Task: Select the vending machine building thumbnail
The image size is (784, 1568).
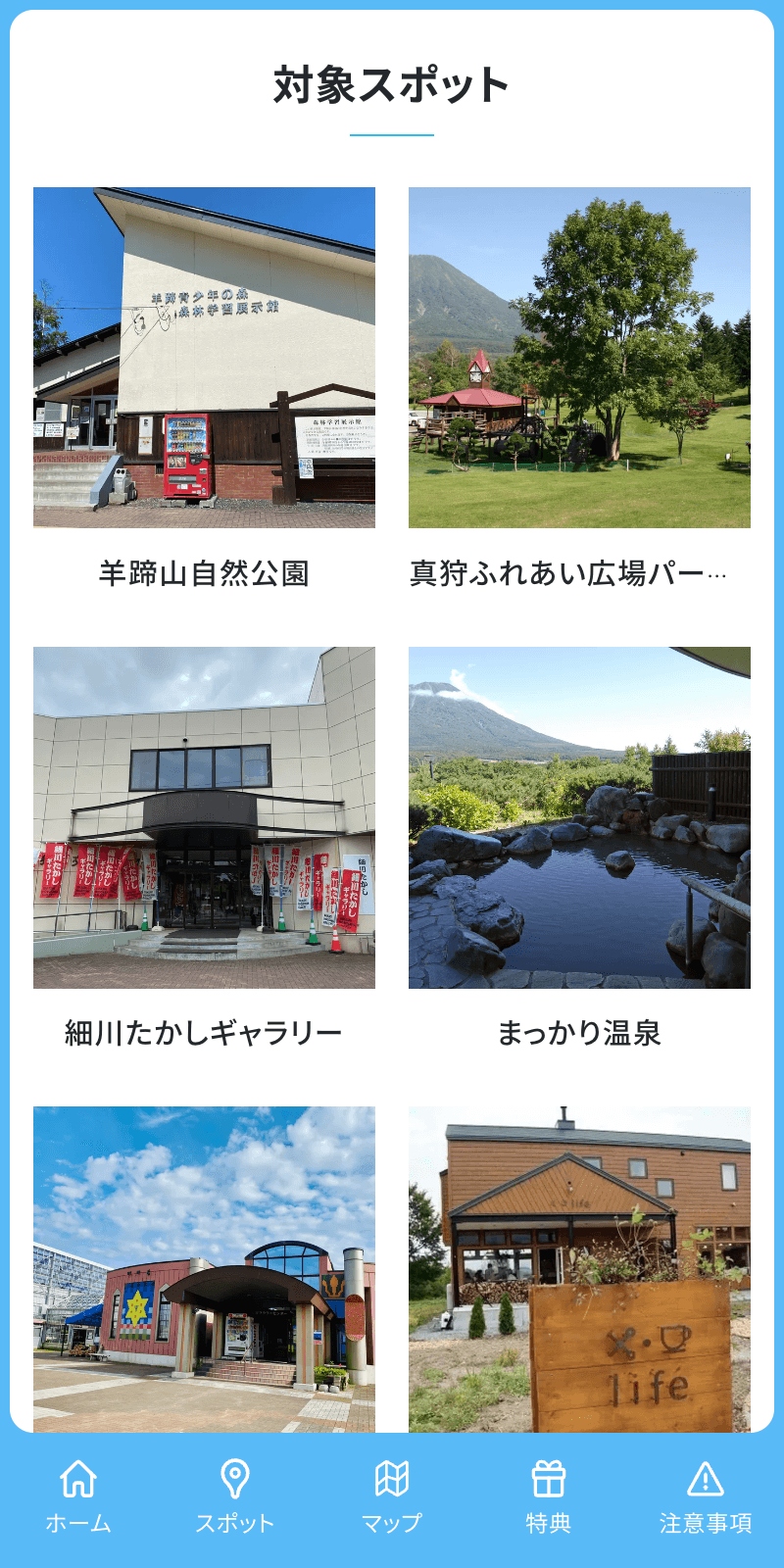Action: click(206, 357)
